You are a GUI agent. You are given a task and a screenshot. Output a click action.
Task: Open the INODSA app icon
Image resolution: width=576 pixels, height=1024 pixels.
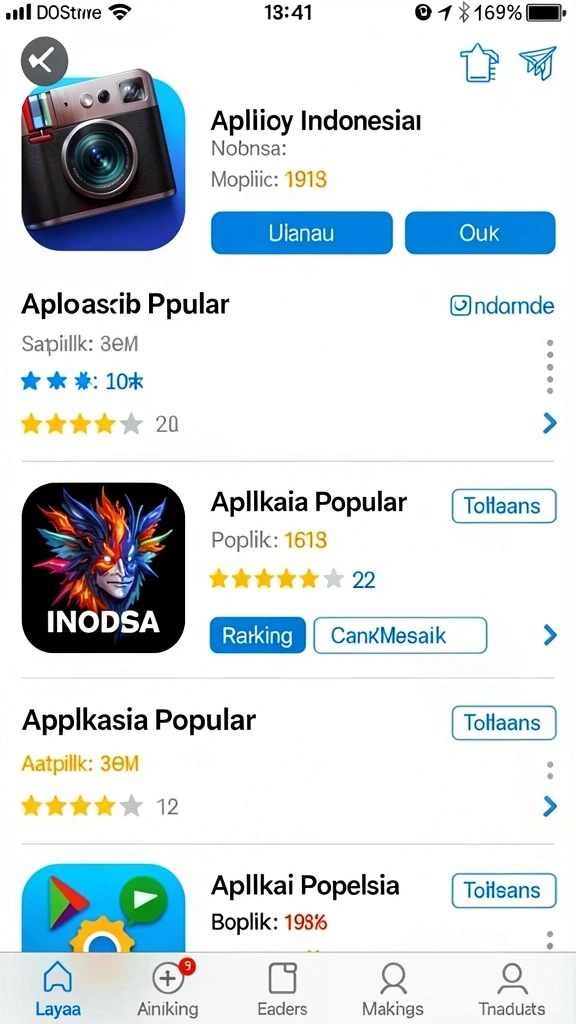click(103, 568)
